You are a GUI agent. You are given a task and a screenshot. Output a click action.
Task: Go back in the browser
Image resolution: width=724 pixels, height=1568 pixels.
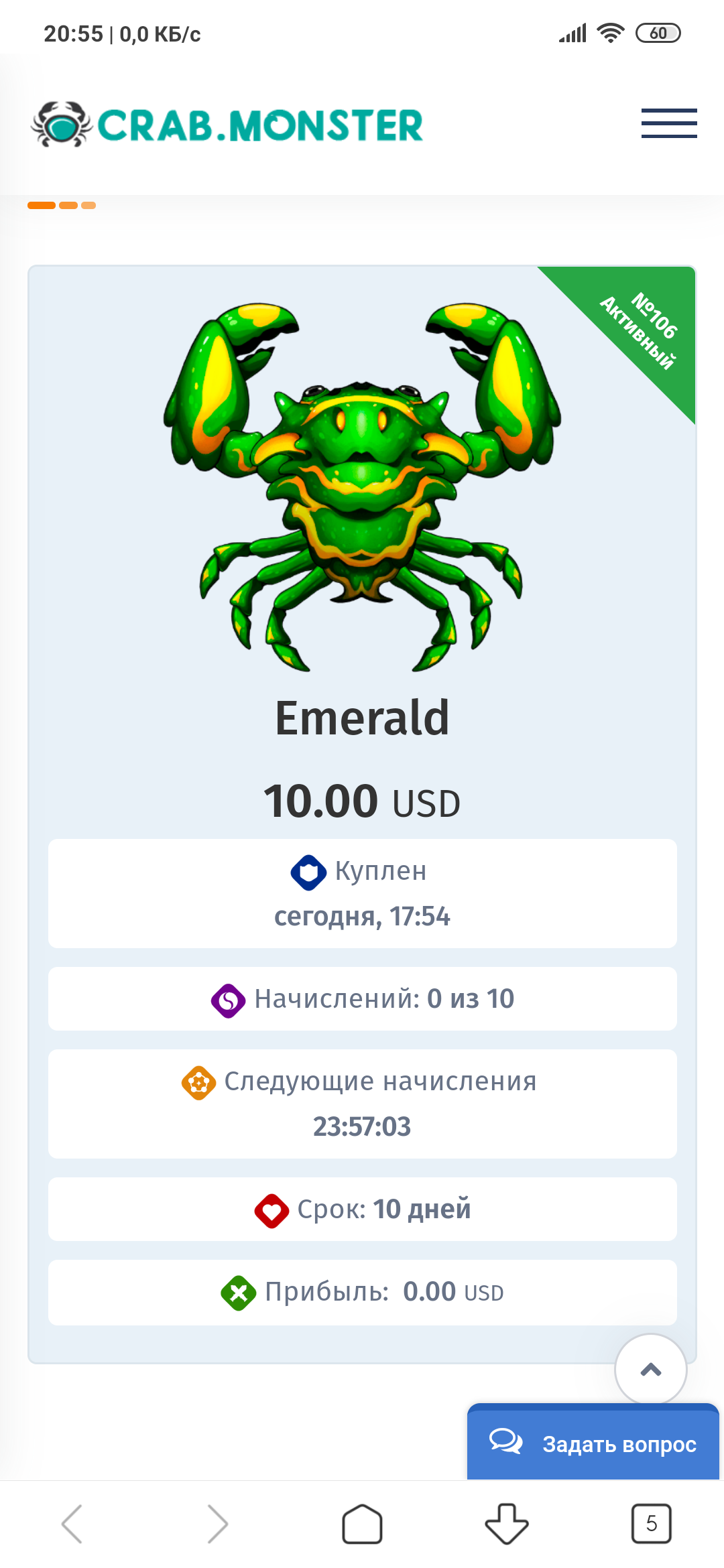(x=72, y=1524)
